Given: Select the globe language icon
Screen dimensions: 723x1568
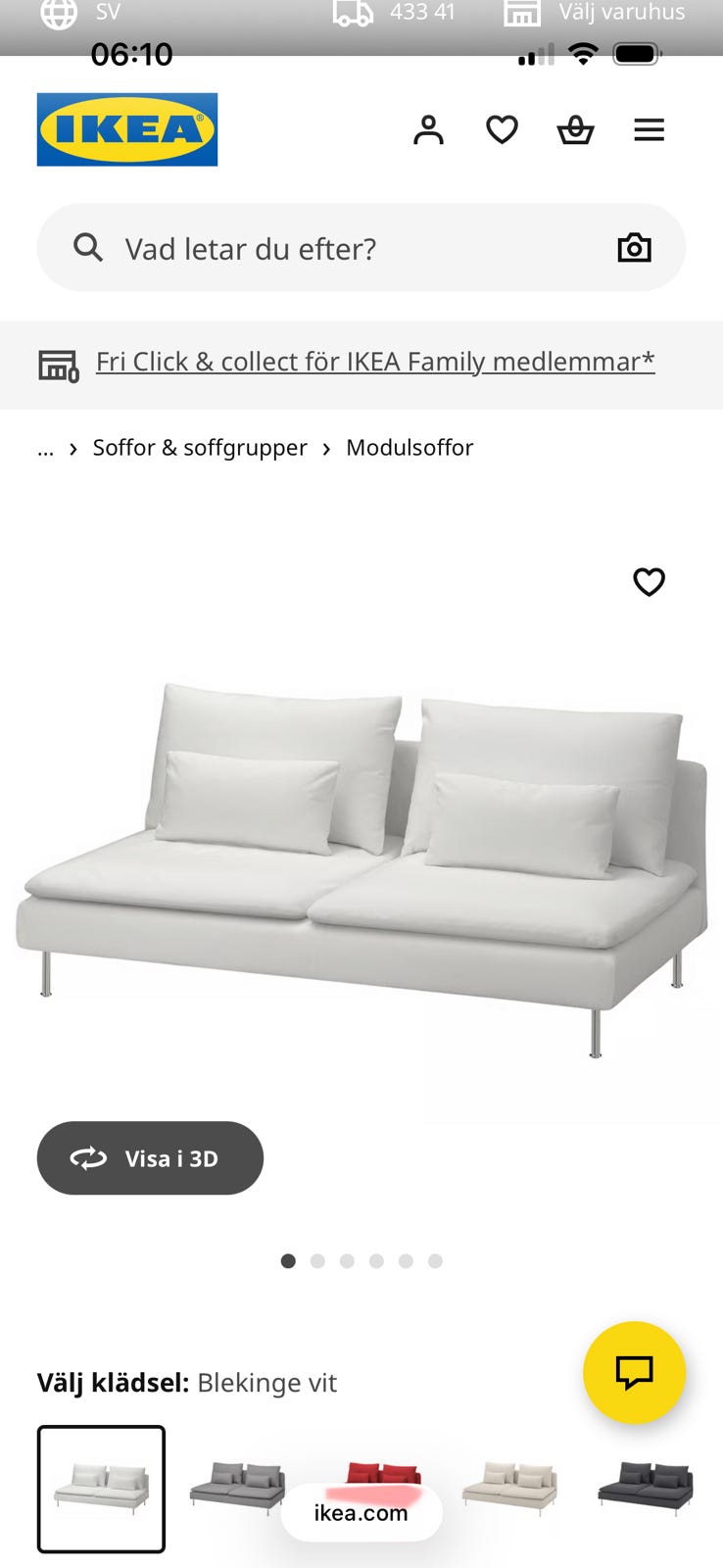Looking at the screenshot, I should coord(58,13).
